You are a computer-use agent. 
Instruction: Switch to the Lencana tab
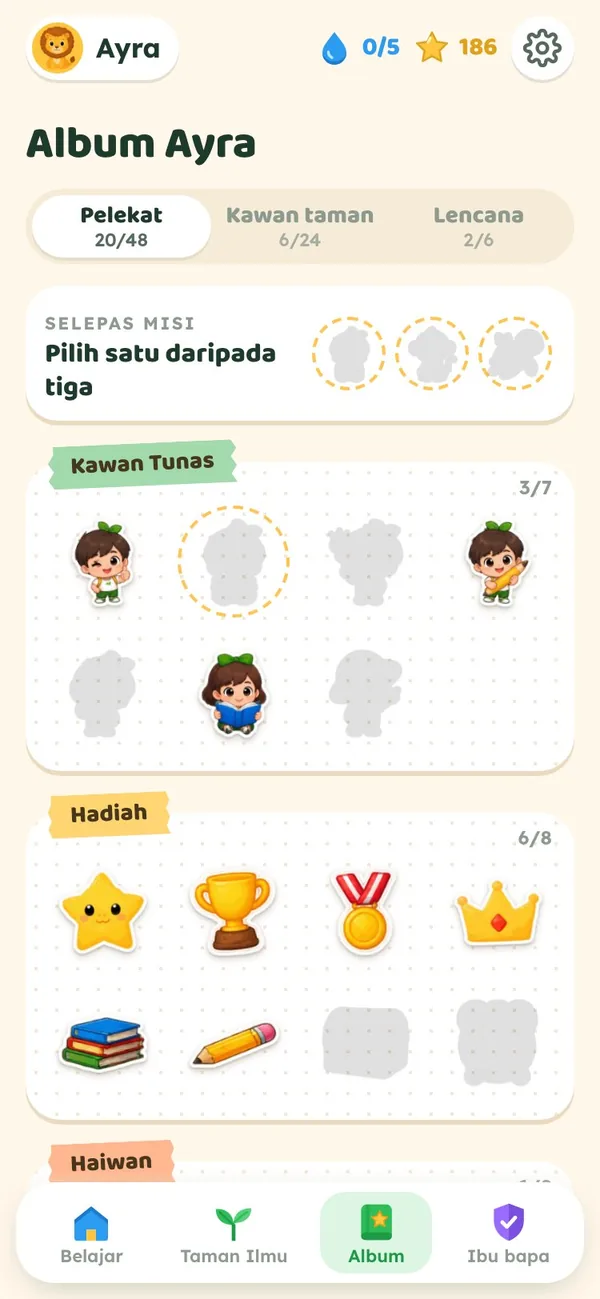coord(478,226)
